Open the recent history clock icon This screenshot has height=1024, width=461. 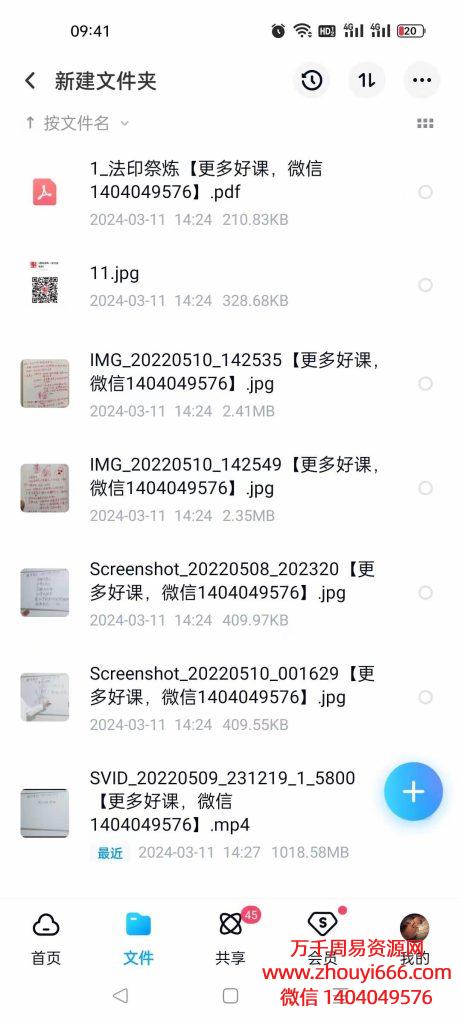click(x=311, y=80)
